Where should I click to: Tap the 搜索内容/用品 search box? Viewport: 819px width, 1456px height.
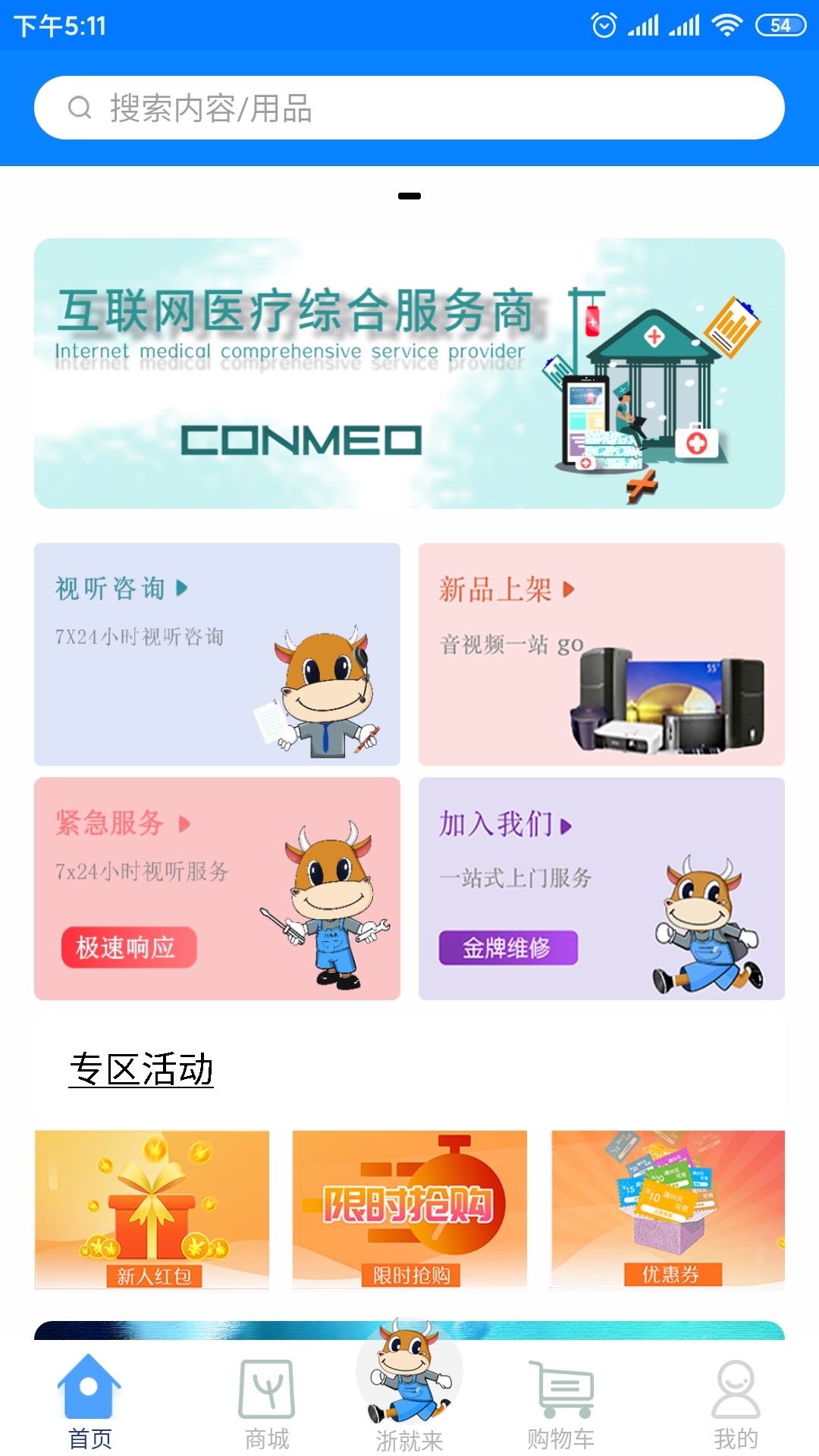[x=409, y=108]
